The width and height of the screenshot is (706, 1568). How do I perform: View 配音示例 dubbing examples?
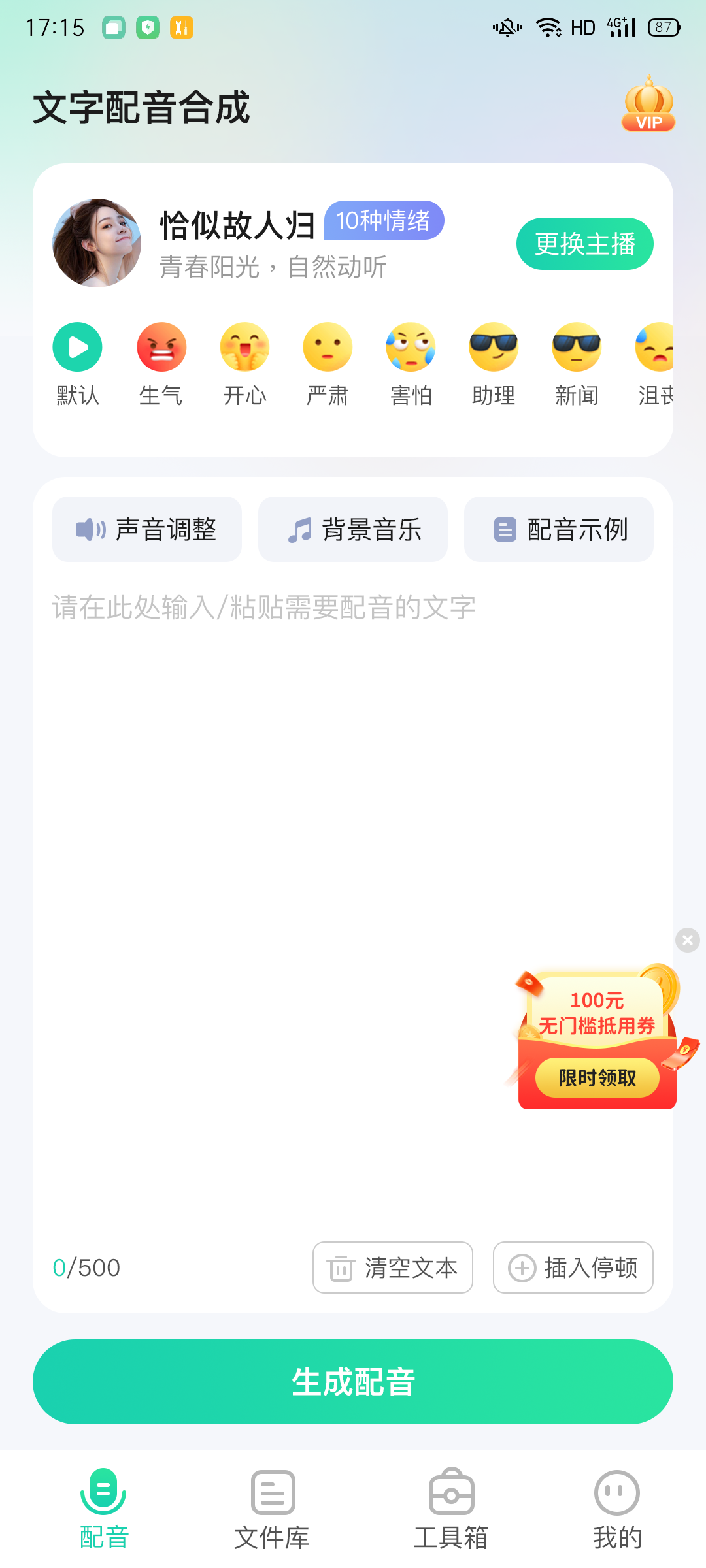pos(559,529)
